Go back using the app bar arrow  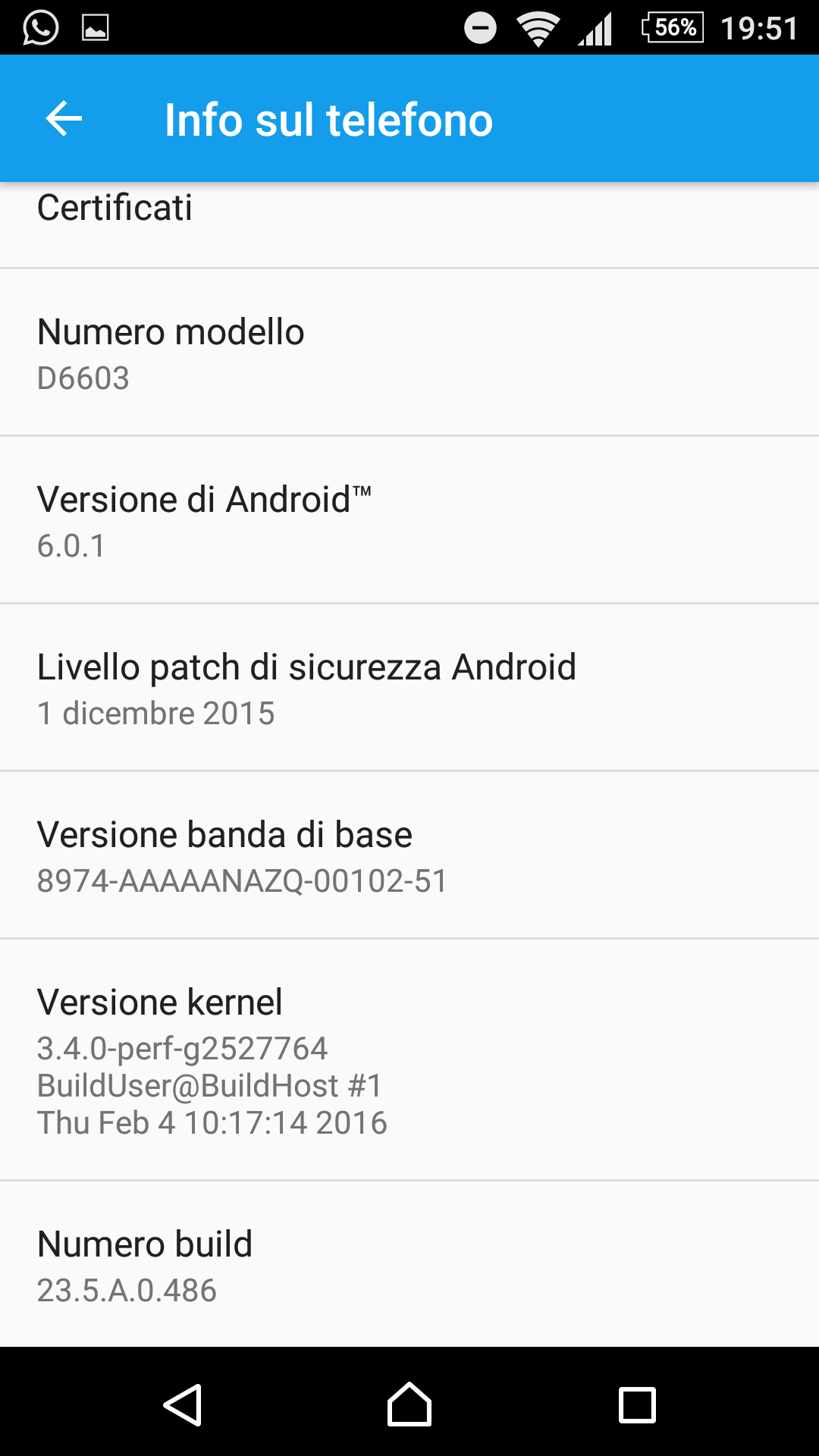(x=64, y=119)
